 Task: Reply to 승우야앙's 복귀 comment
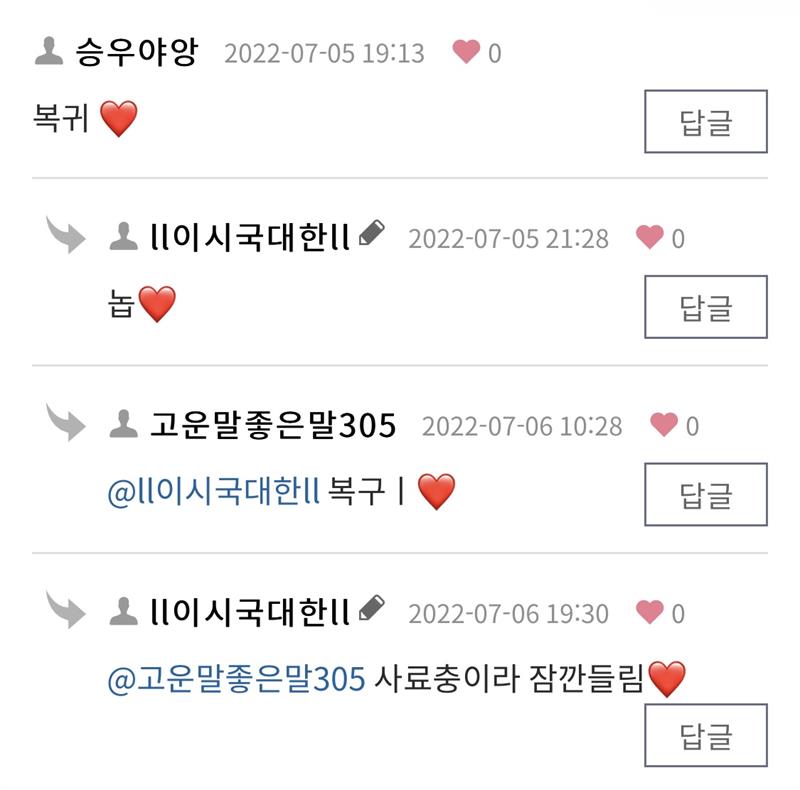point(705,122)
